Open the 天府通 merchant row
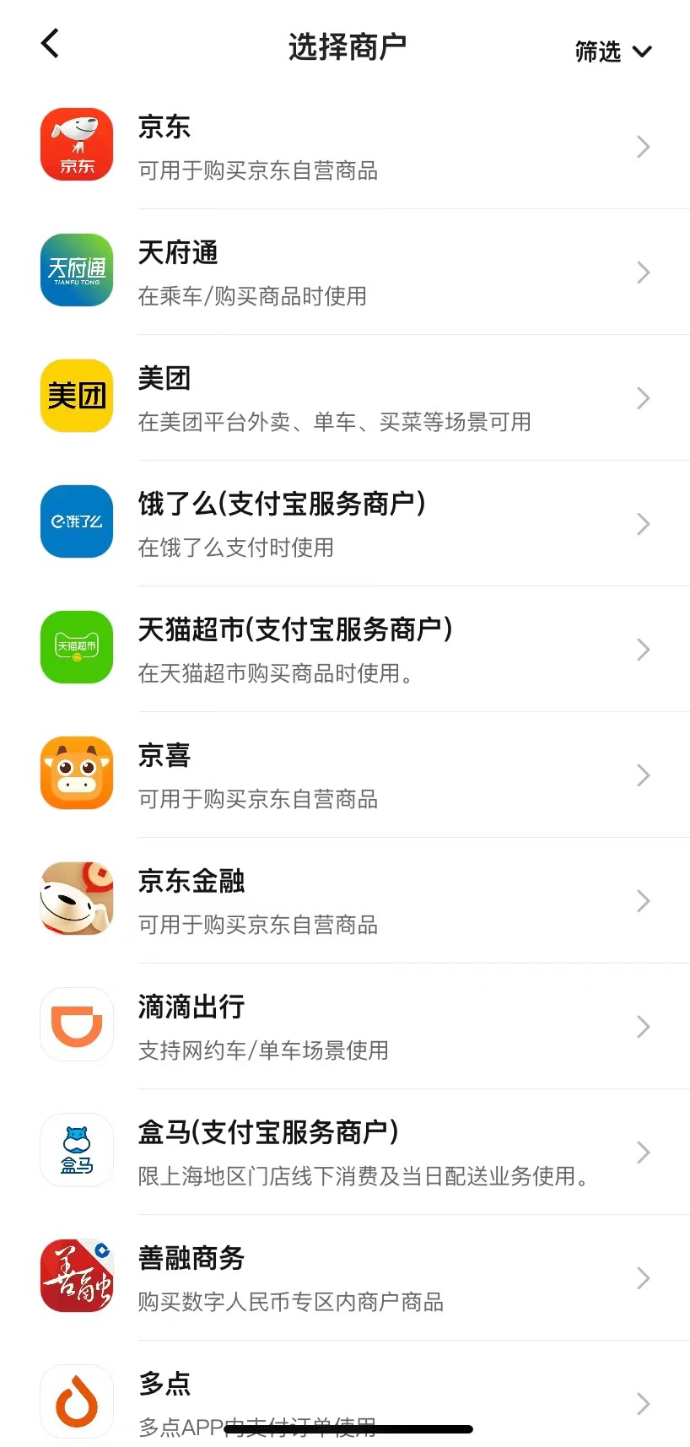The image size is (690, 1447). (x=345, y=272)
